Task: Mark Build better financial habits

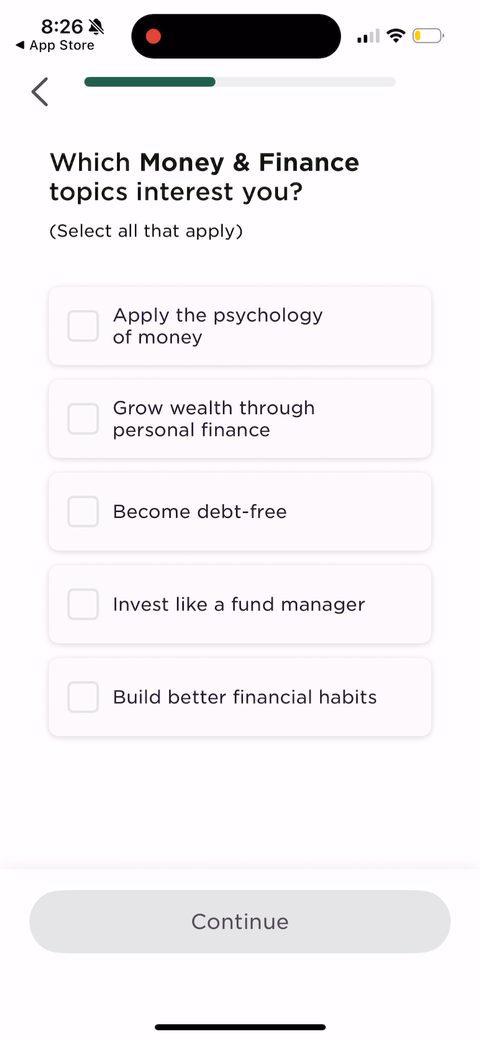Action: [x=240, y=697]
